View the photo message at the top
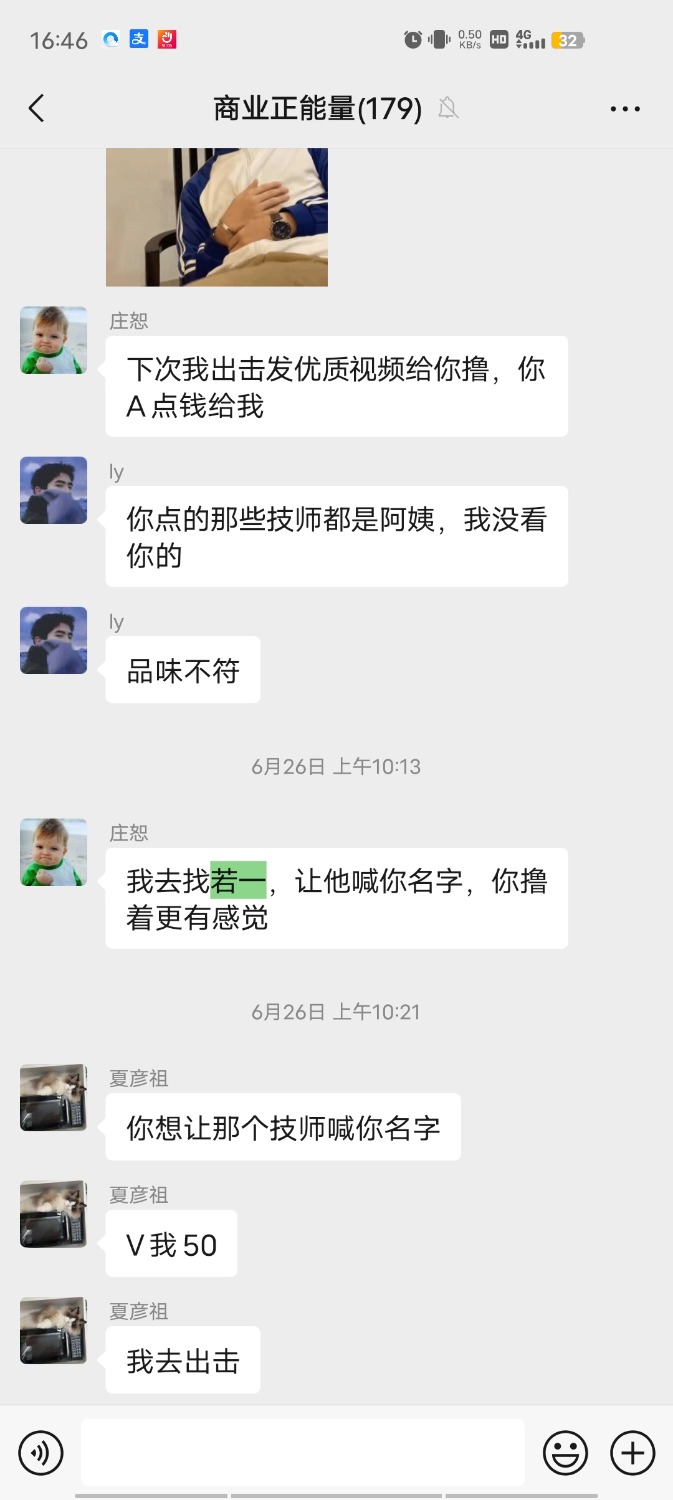 (217, 216)
